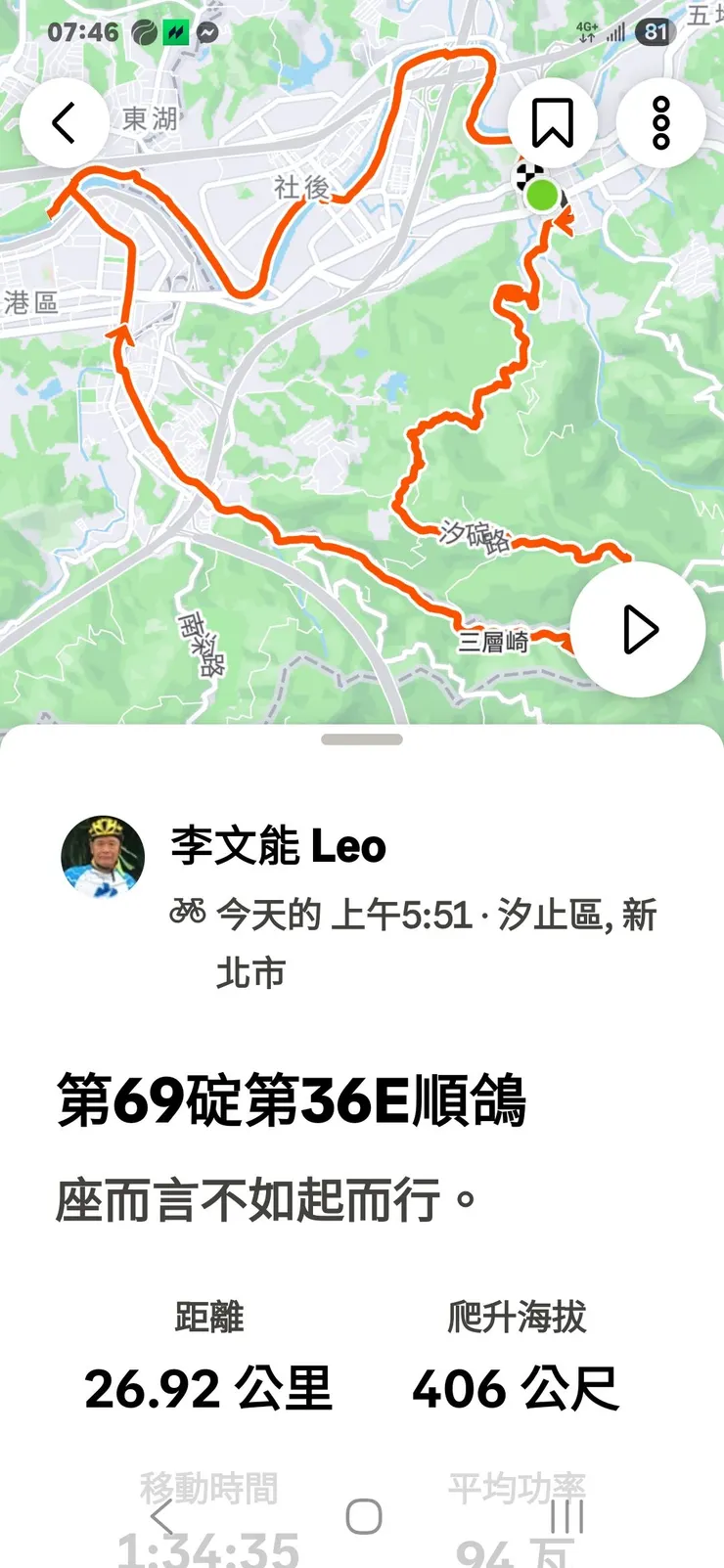This screenshot has height=1568, width=724.
Task: Go back with the circular back arrow
Action: pos(65,123)
